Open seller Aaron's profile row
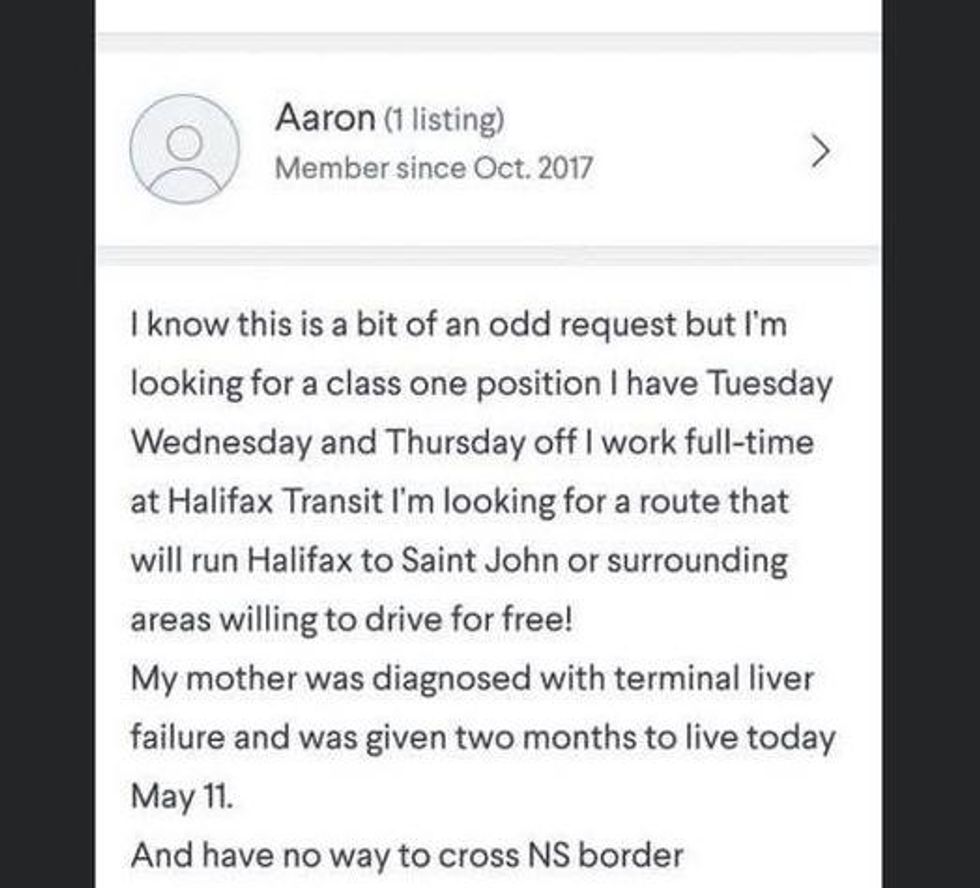This screenshot has width=980, height=888. (487, 150)
